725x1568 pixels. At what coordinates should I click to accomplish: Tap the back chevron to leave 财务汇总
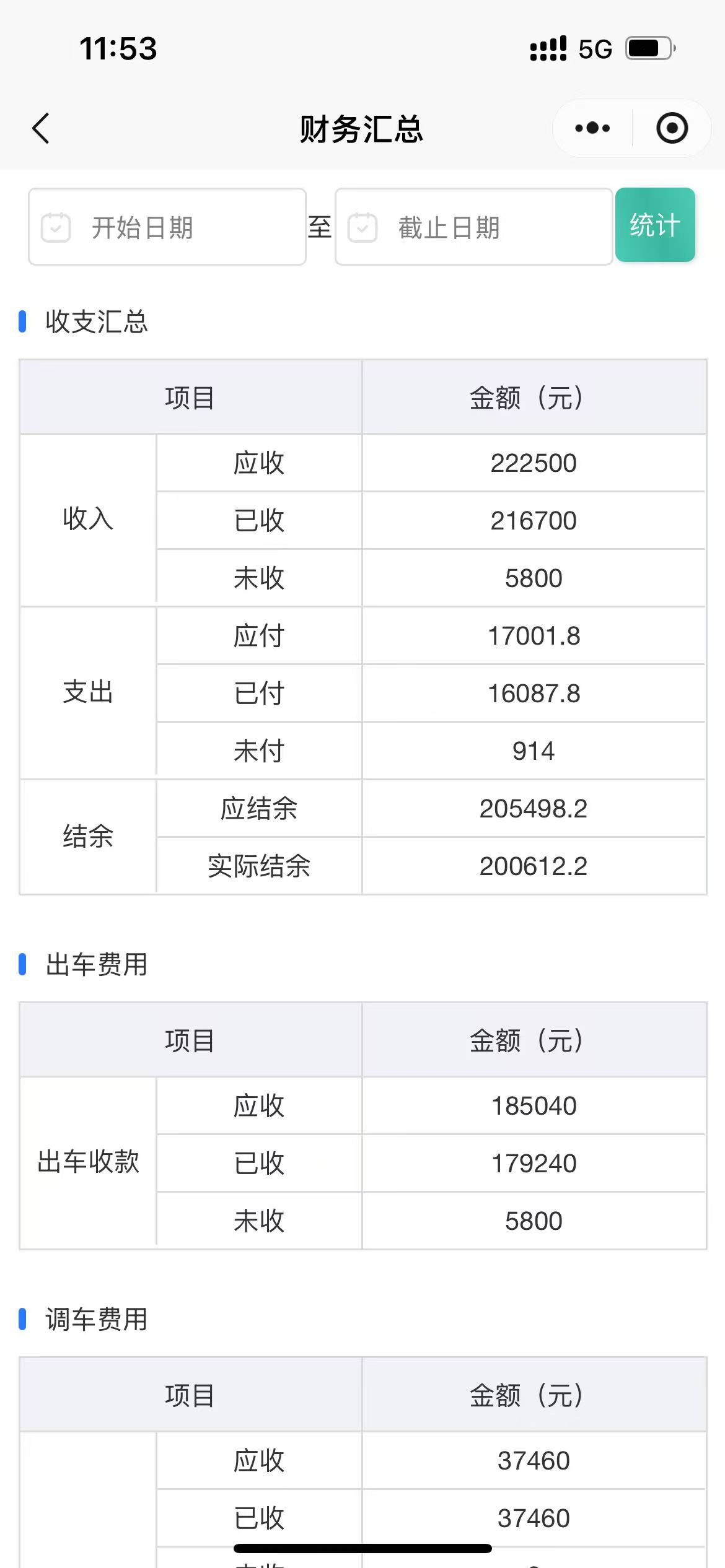(x=40, y=128)
